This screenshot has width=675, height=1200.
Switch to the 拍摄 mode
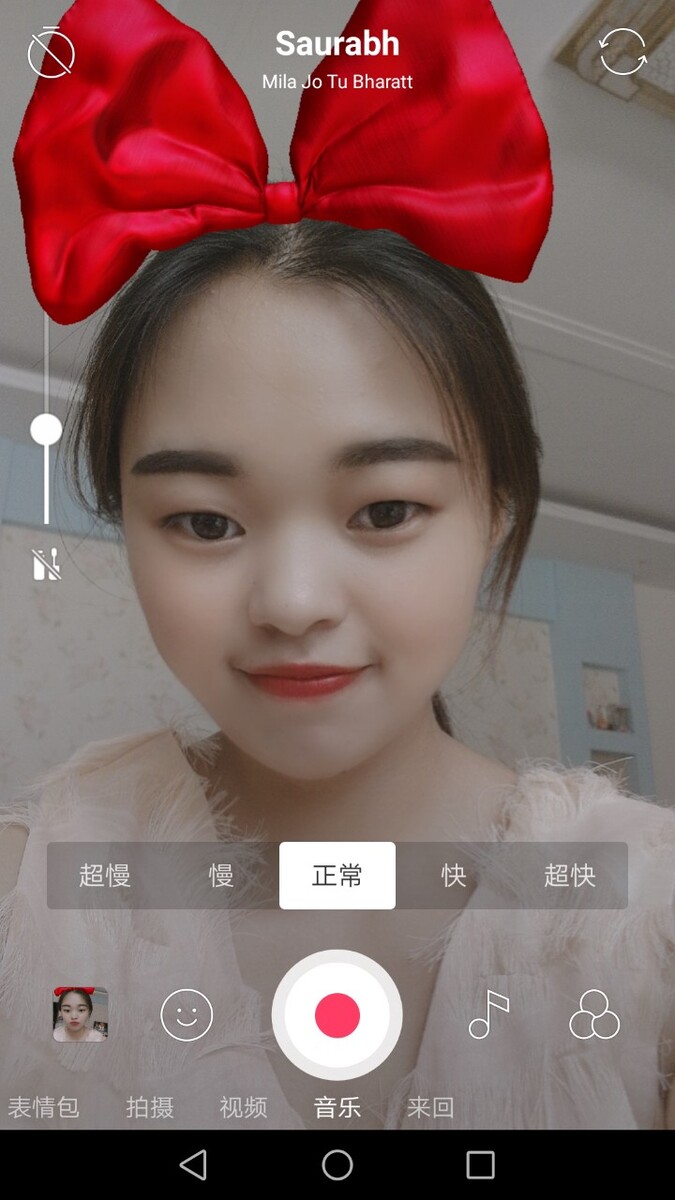click(x=150, y=1107)
